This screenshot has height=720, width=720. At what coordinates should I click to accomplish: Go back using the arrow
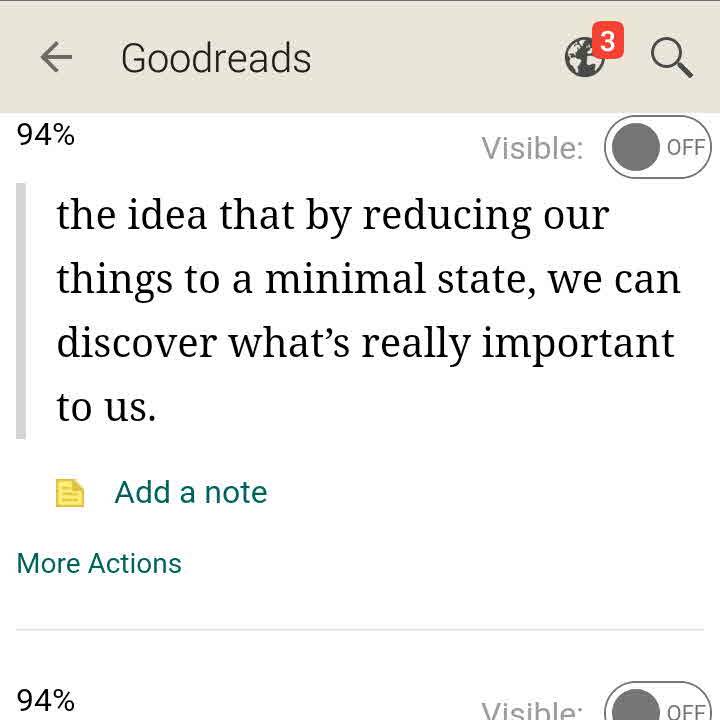(57, 58)
